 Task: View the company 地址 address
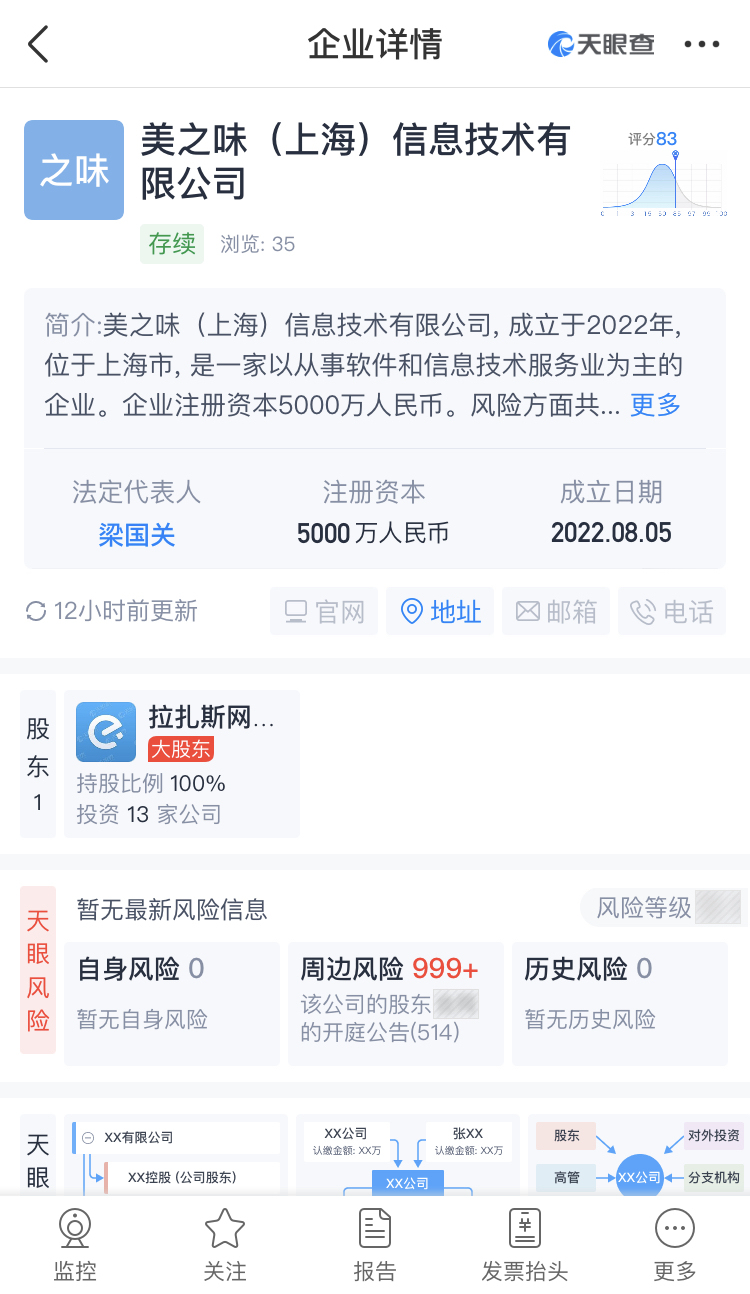(x=440, y=611)
